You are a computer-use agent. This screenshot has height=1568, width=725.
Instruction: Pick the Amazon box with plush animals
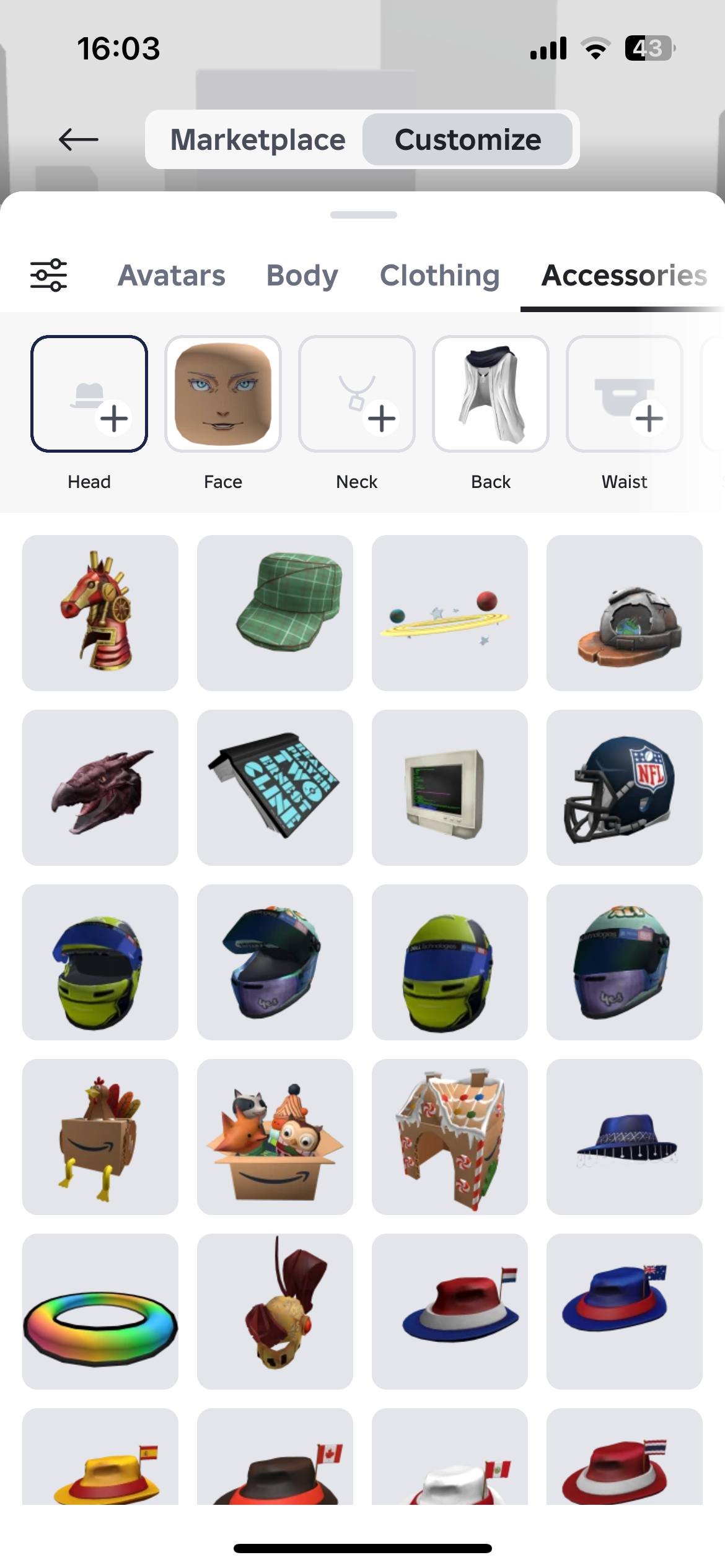click(275, 1137)
